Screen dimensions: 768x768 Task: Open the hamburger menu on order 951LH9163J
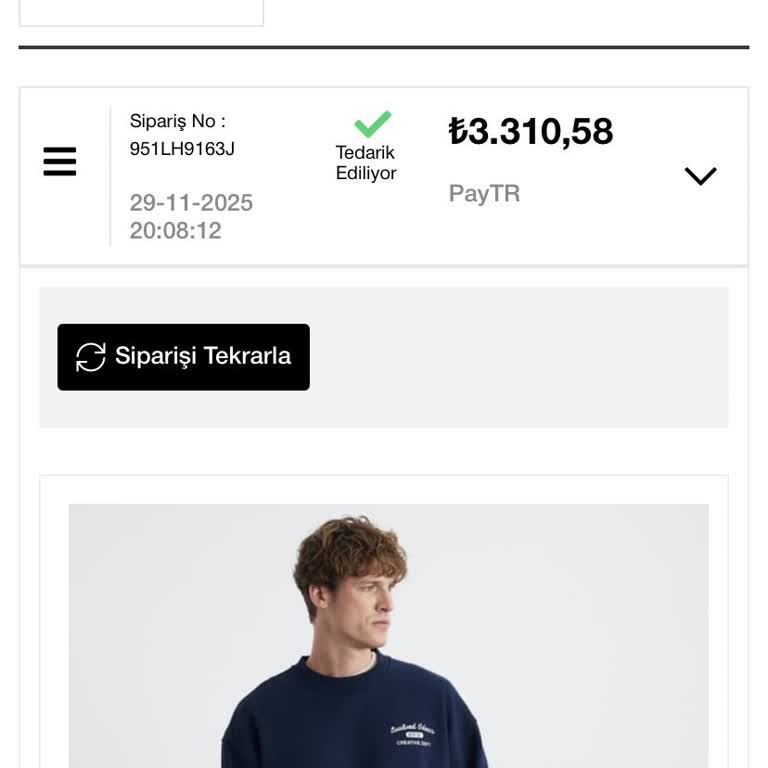60,161
